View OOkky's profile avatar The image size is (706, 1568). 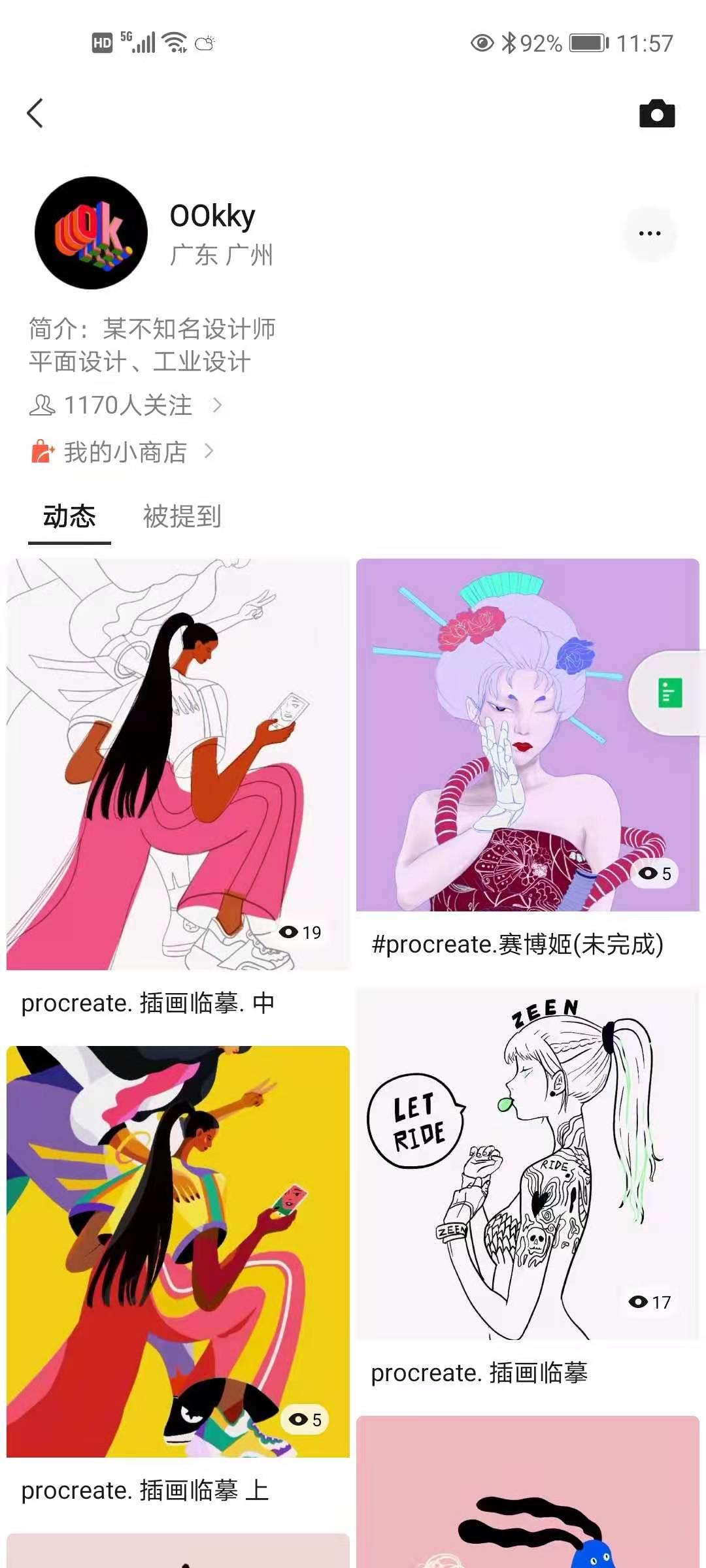(x=91, y=233)
